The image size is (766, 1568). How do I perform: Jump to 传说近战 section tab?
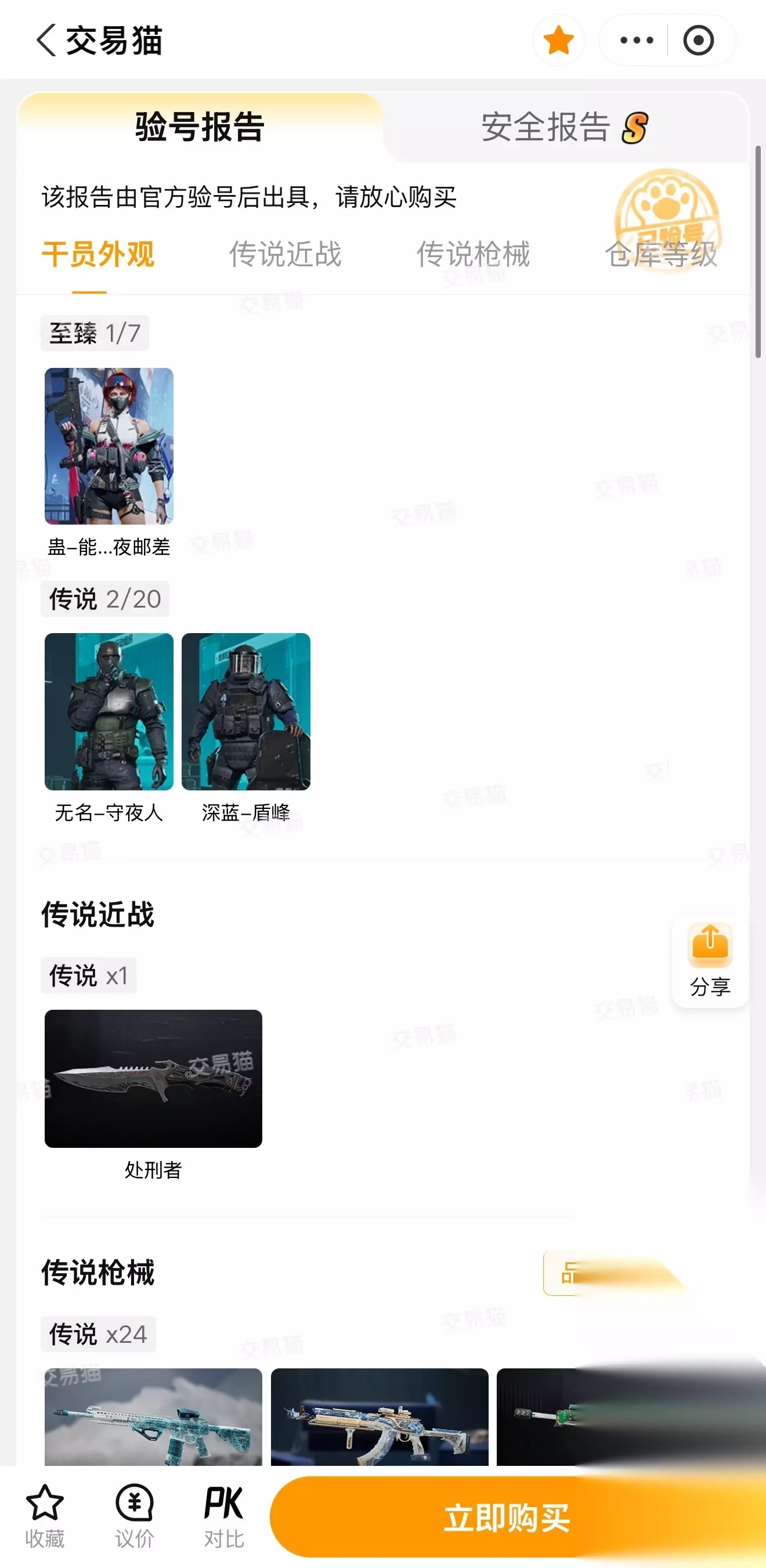tap(285, 254)
